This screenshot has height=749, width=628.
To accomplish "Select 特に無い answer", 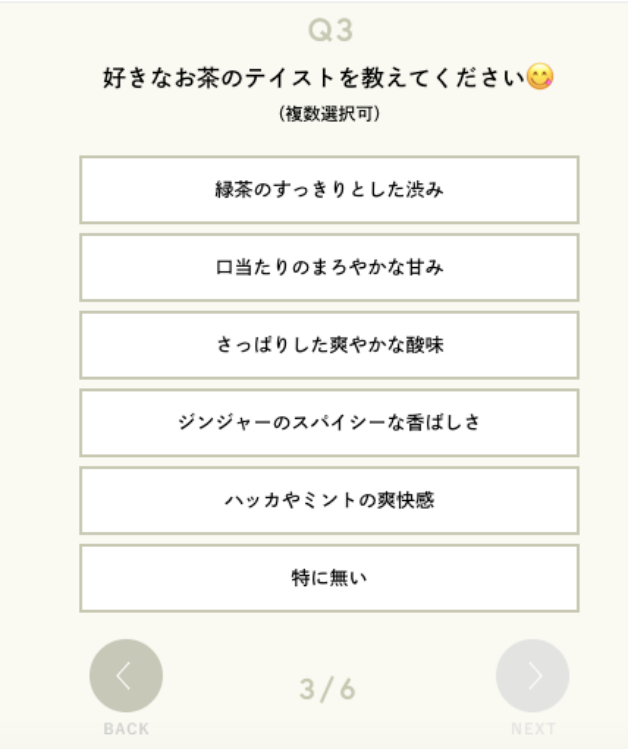I will tap(329, 578).
